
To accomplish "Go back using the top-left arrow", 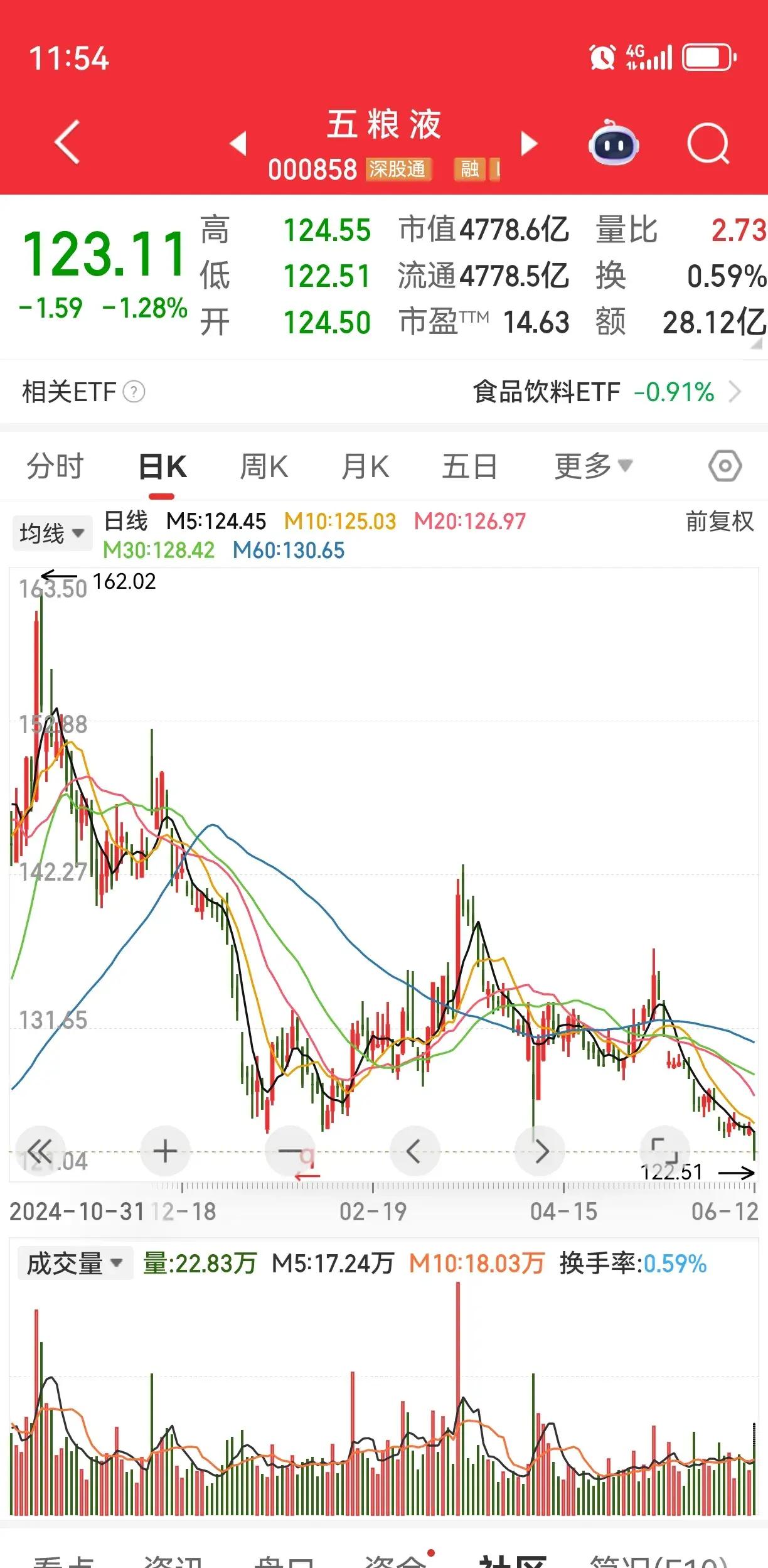I will click(x=68, y=142).
